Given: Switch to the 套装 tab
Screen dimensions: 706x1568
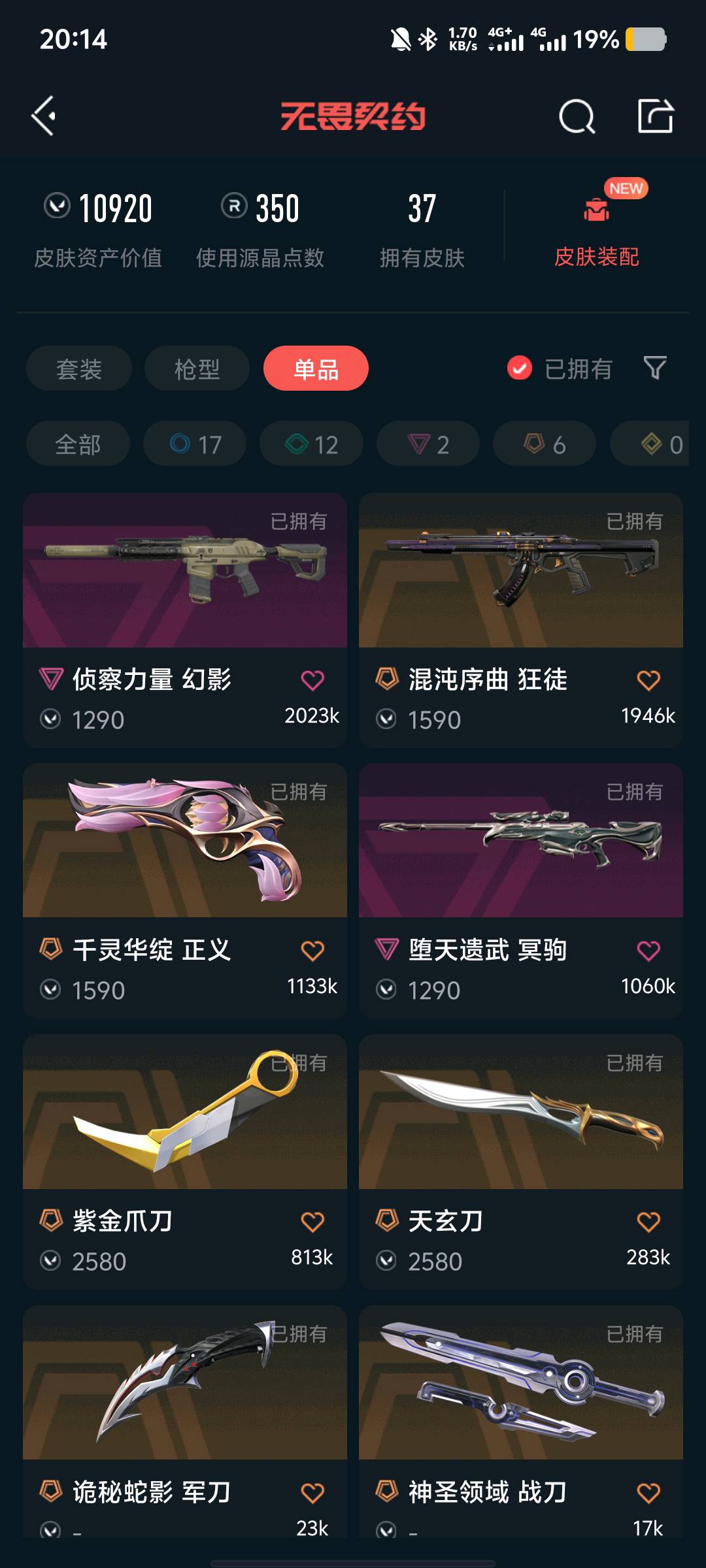Looking at the screenshot, I should click(79, 369).
